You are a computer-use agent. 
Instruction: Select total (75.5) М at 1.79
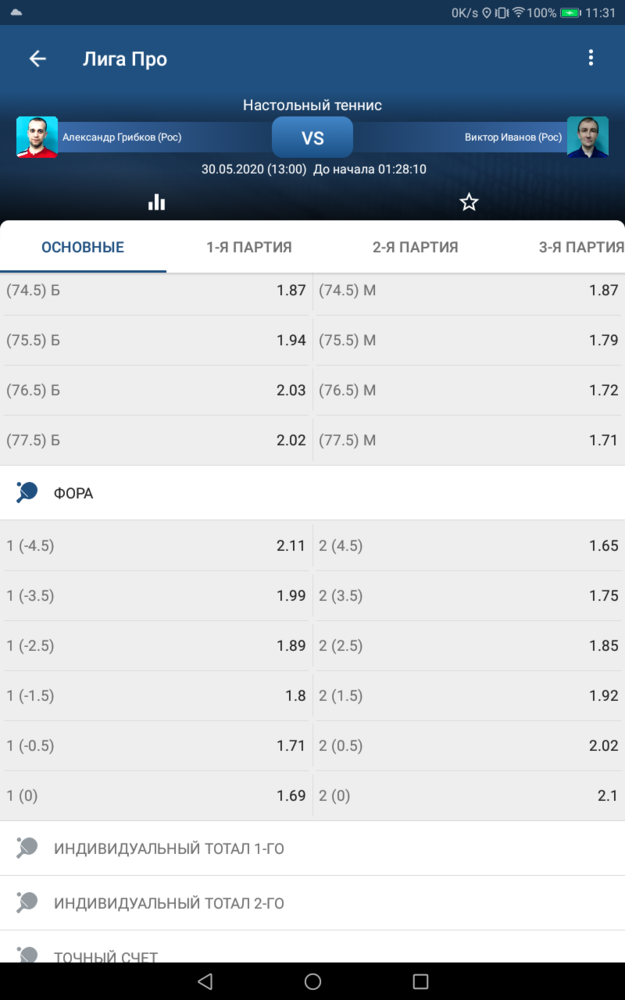469,341
